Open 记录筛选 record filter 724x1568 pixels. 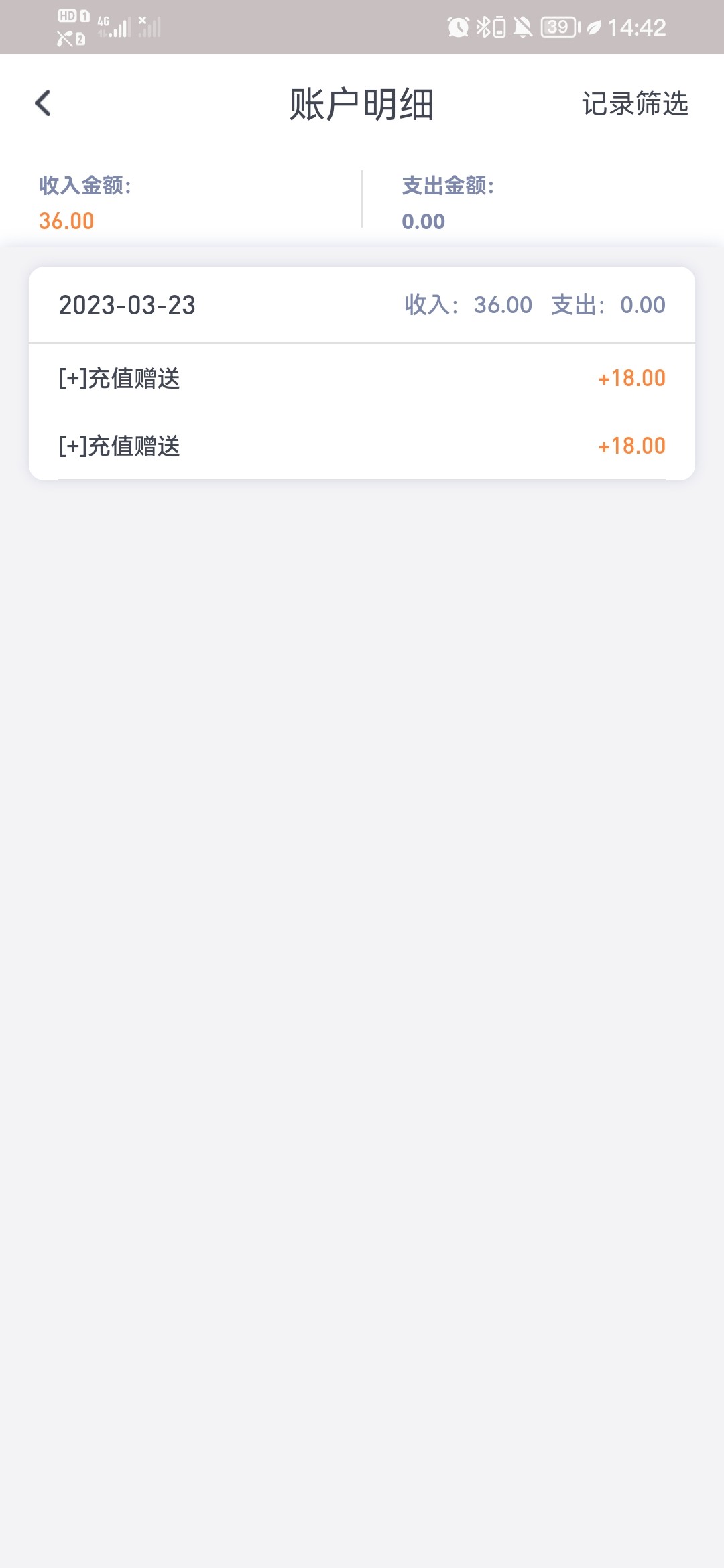[634, 104]
